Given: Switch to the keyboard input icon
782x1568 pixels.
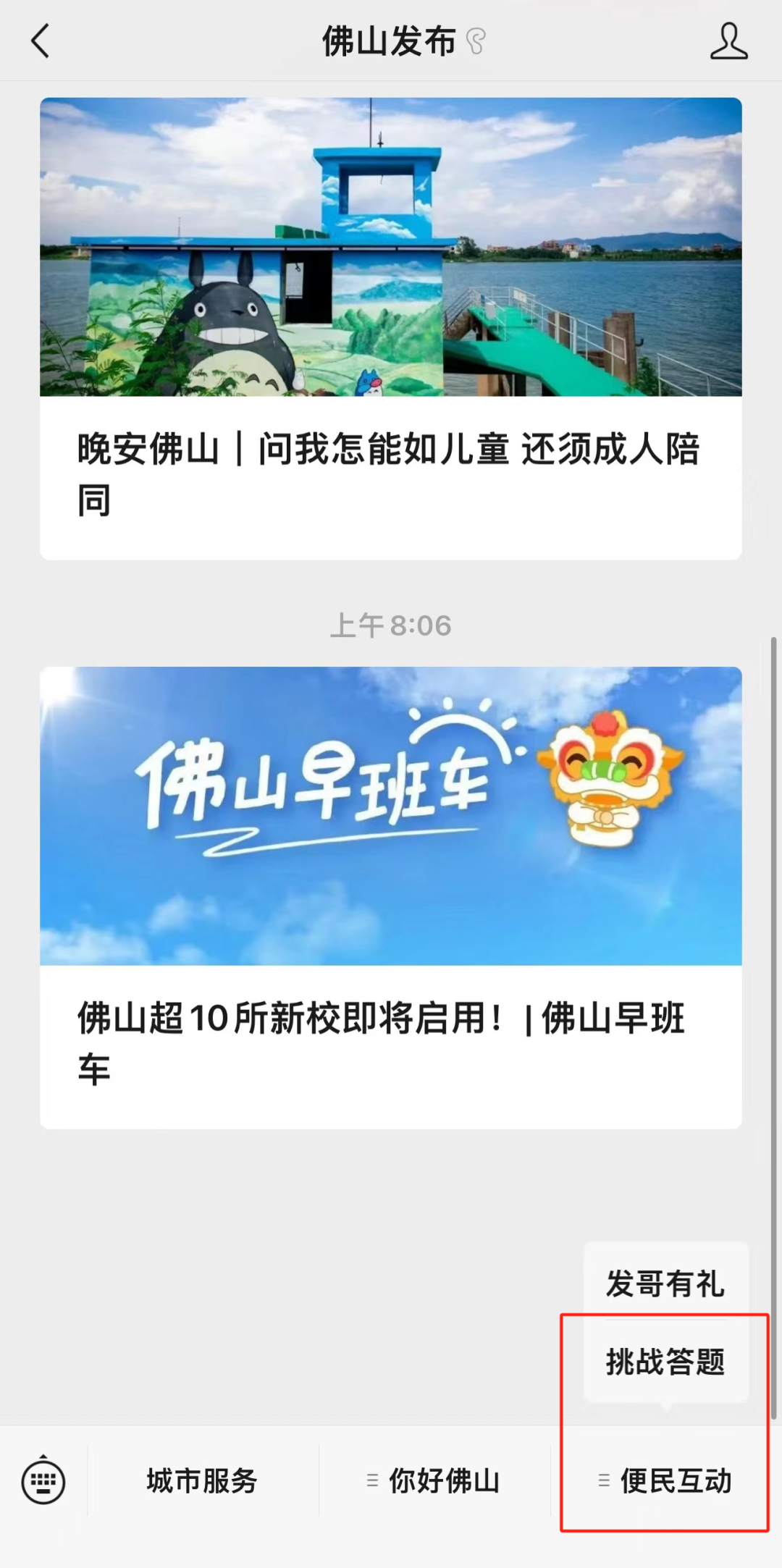Looking at the screenshot, I should point(43,1481).
